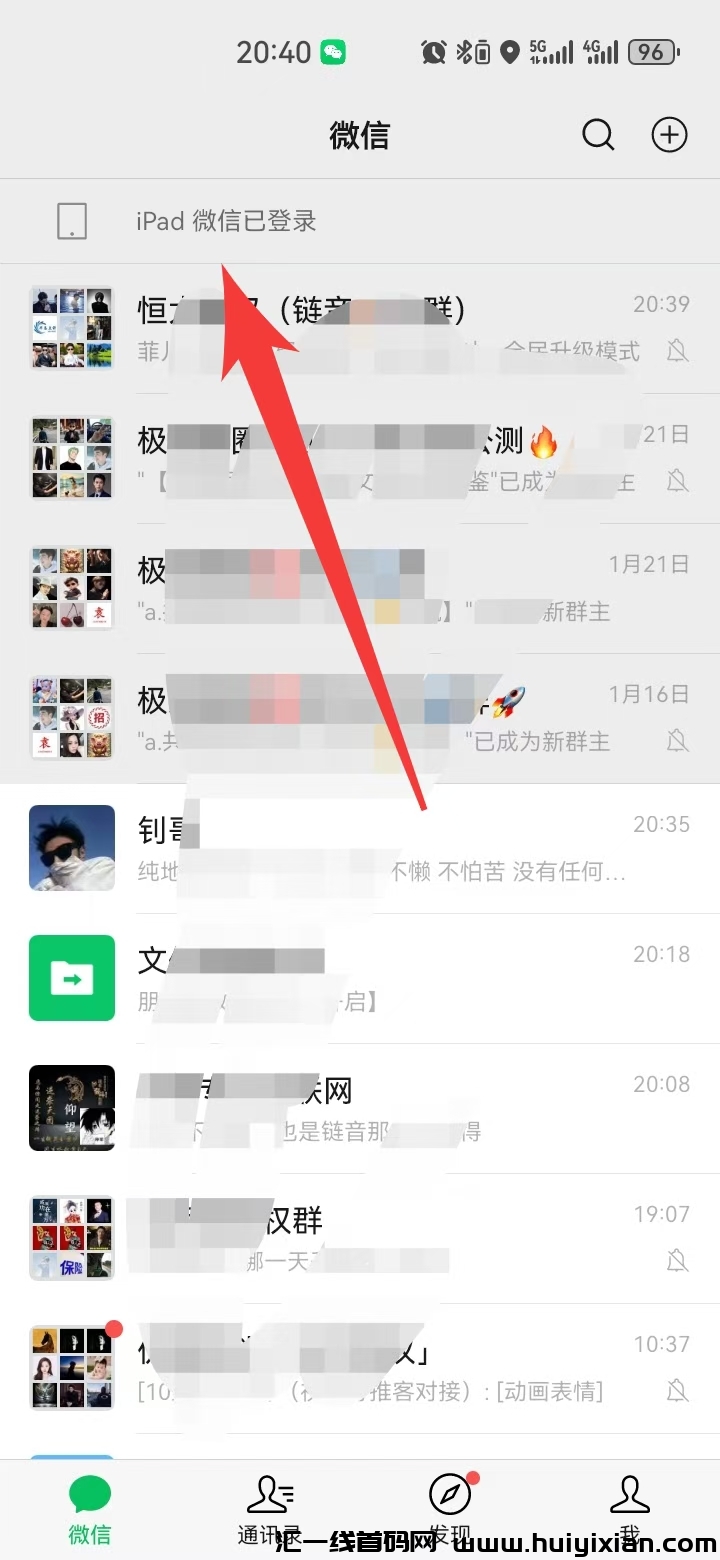The image size is (720, 1560).
Task: Open the unread group chat from 10:37
Action: [x=360, y=1368]
